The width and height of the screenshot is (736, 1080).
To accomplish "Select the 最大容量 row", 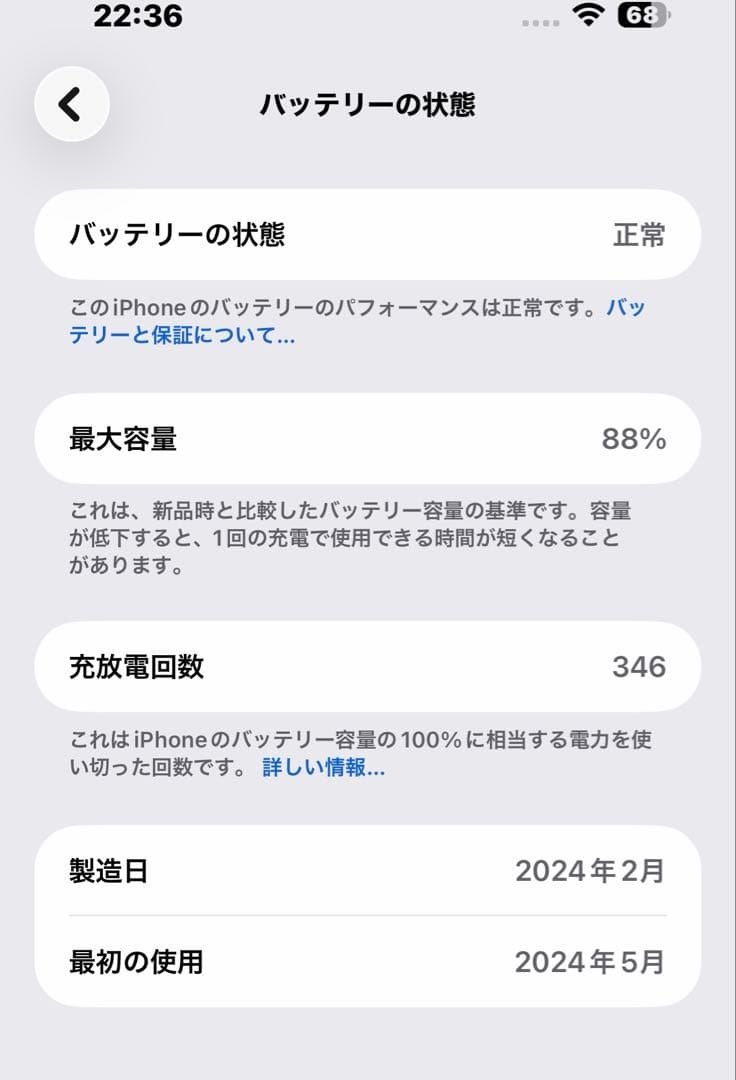I will (x=368, y=440).
